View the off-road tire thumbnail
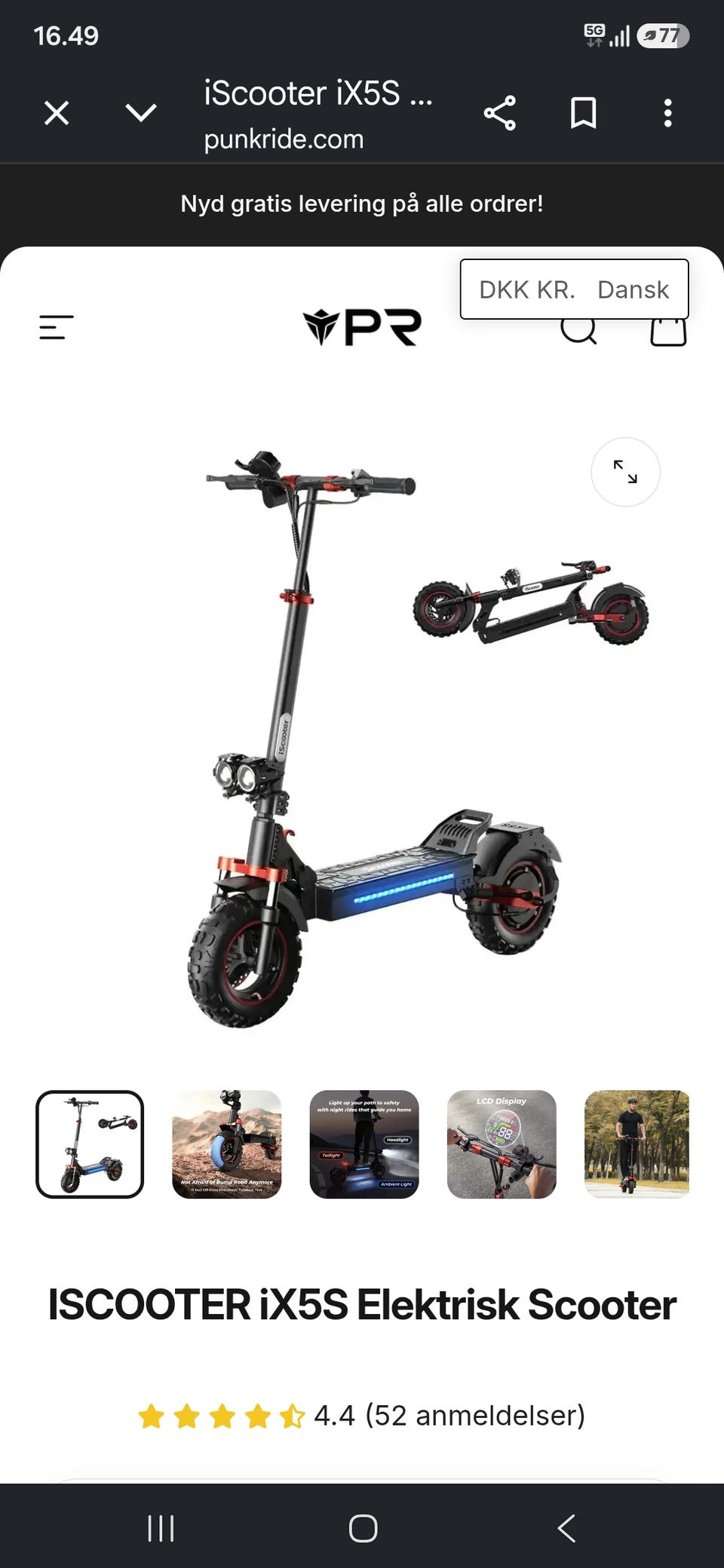Viewport: 724px width, 1568px height. pos(227,1144)
